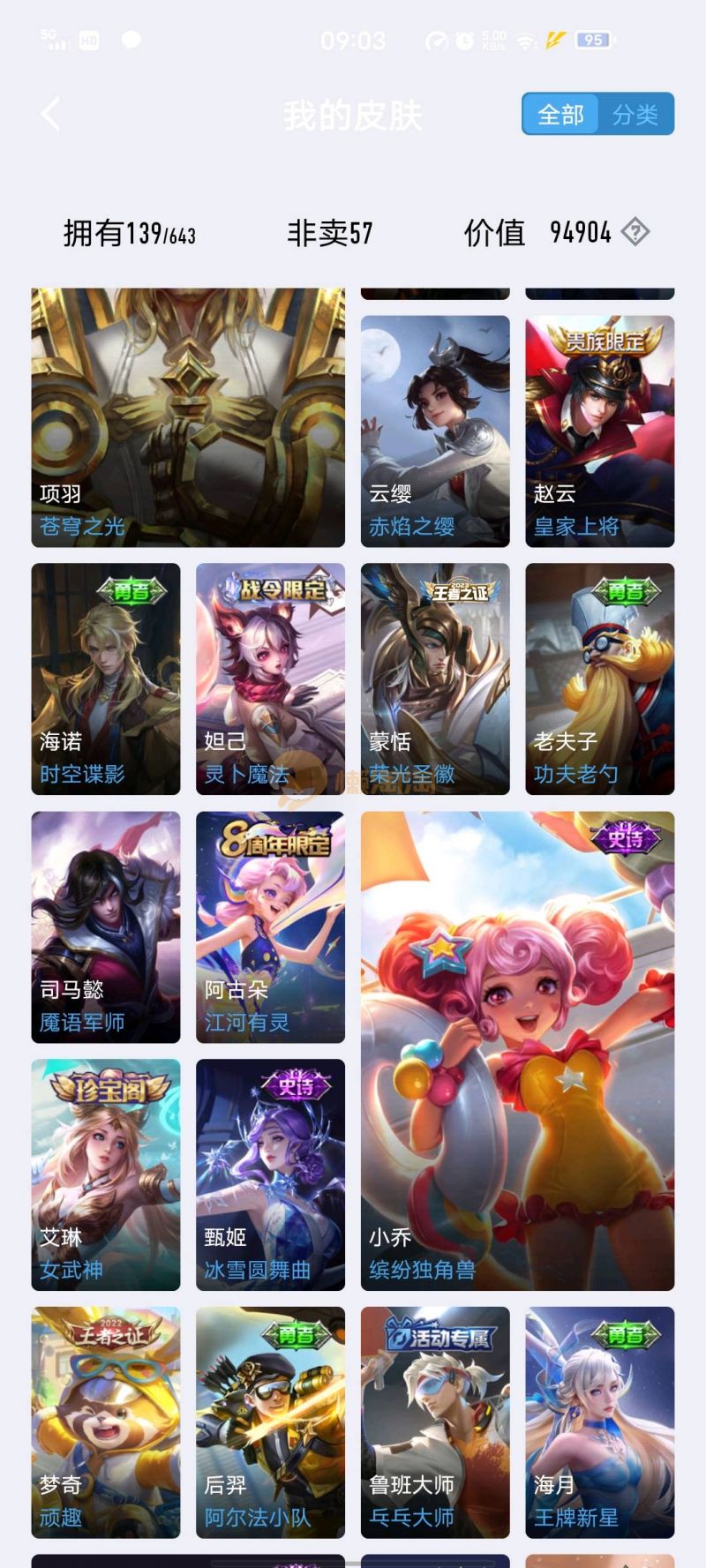View 海月 王牌新星 skin

[x=599, y=1422]
